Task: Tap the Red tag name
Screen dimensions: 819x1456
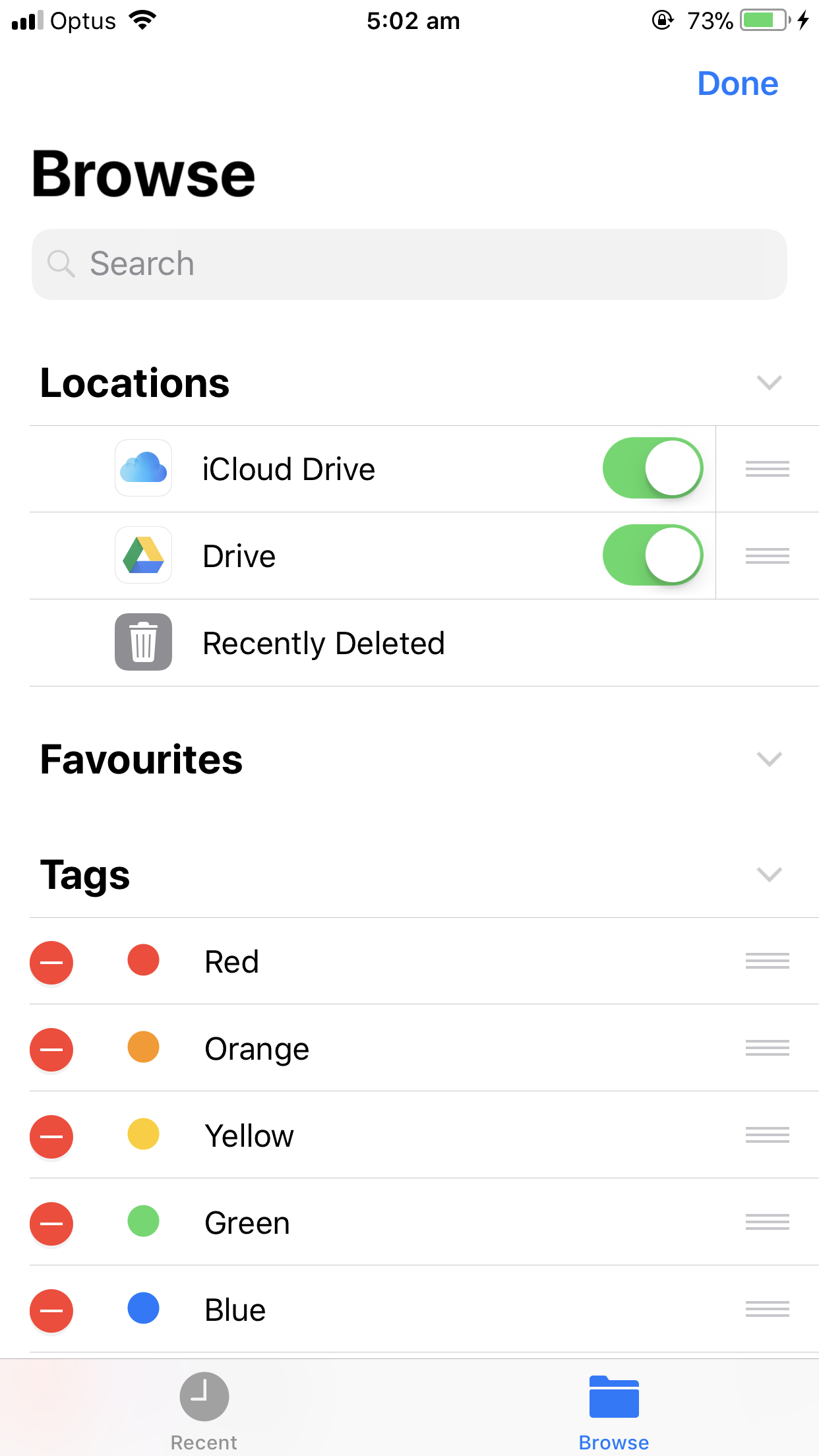Action: point(231,962)
